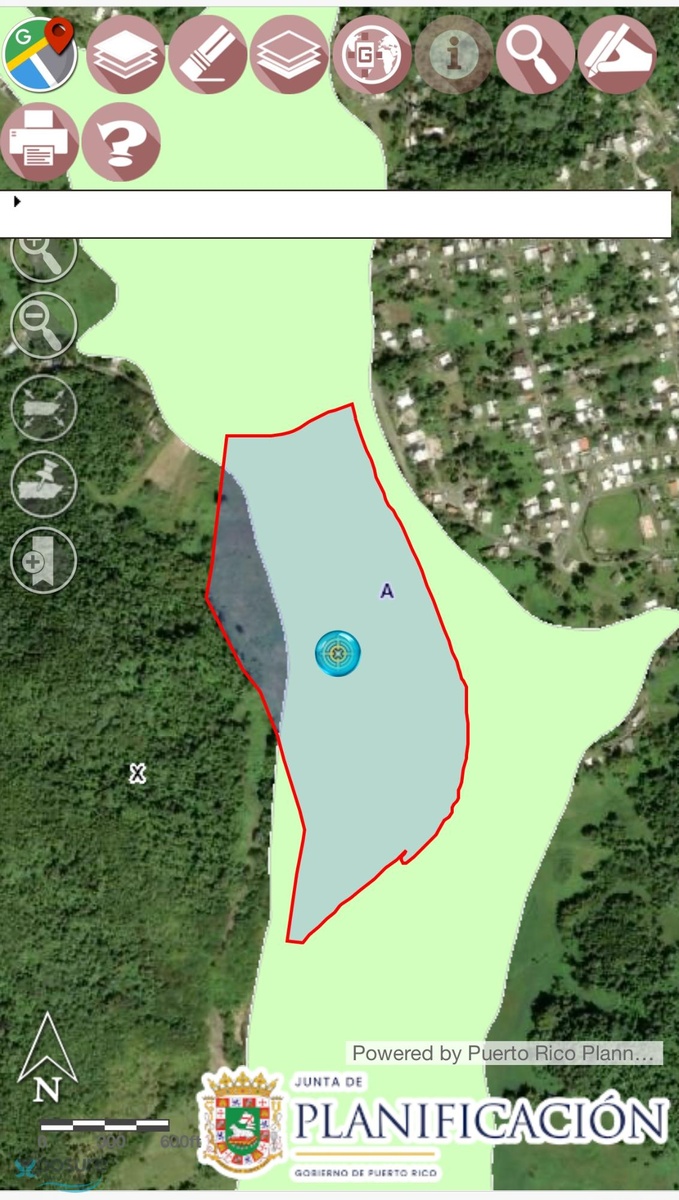Open the help question mark
Viewport: 679px width, 1200px height.
point(122,142)
